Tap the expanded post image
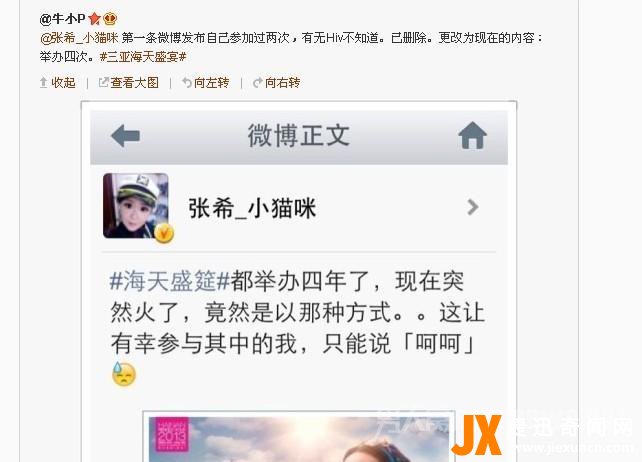 (299, 280)
